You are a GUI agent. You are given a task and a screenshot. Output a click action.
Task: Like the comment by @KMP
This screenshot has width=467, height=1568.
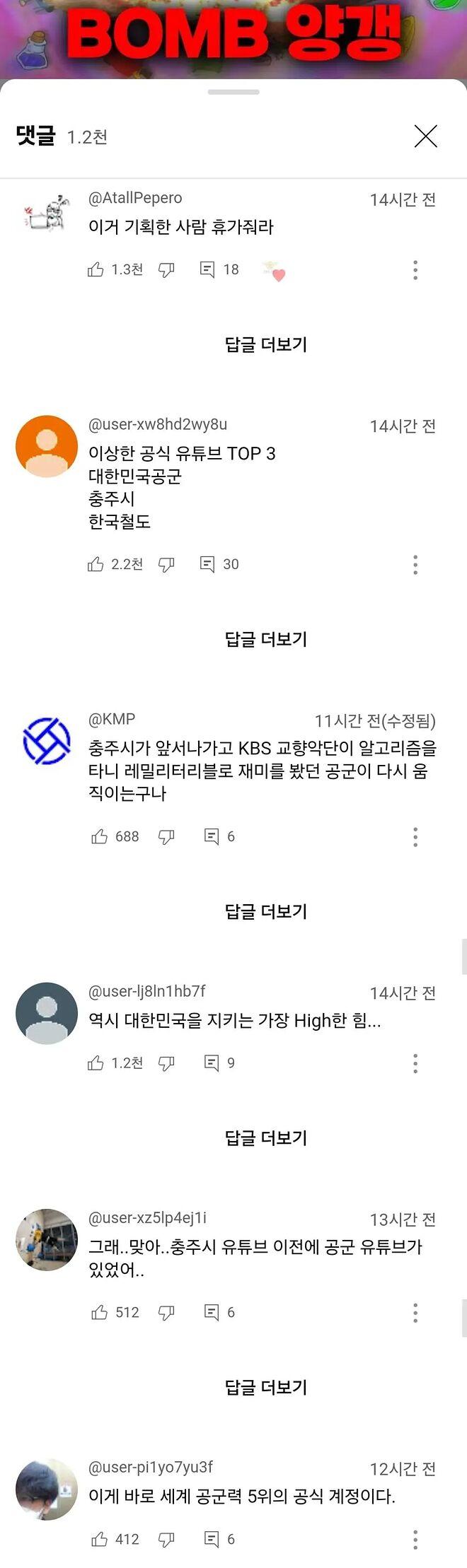(100, 836)
